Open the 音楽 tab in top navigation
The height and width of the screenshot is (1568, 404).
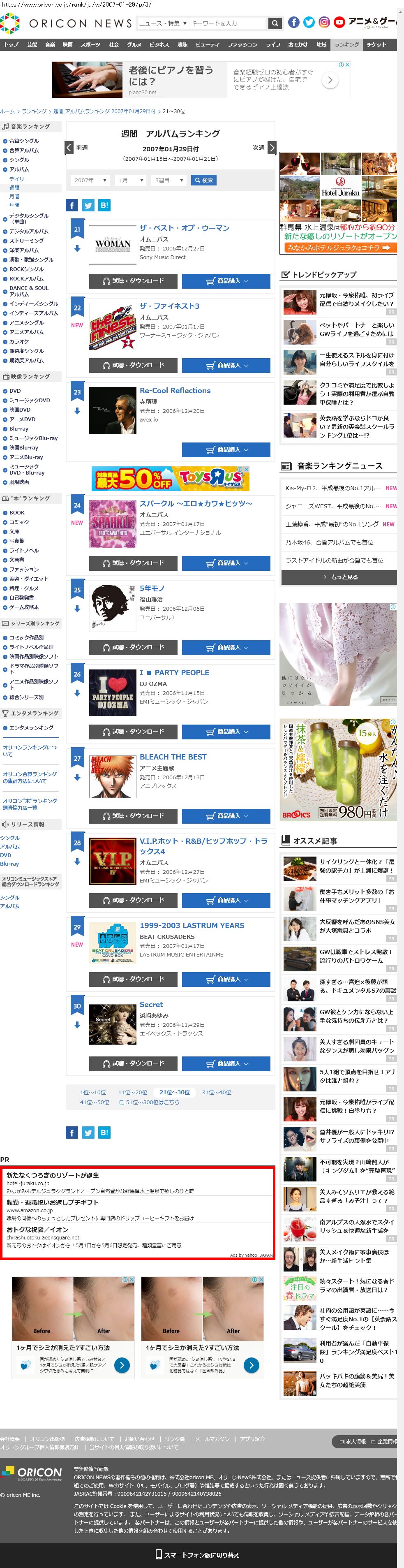(x=50, y=44)
